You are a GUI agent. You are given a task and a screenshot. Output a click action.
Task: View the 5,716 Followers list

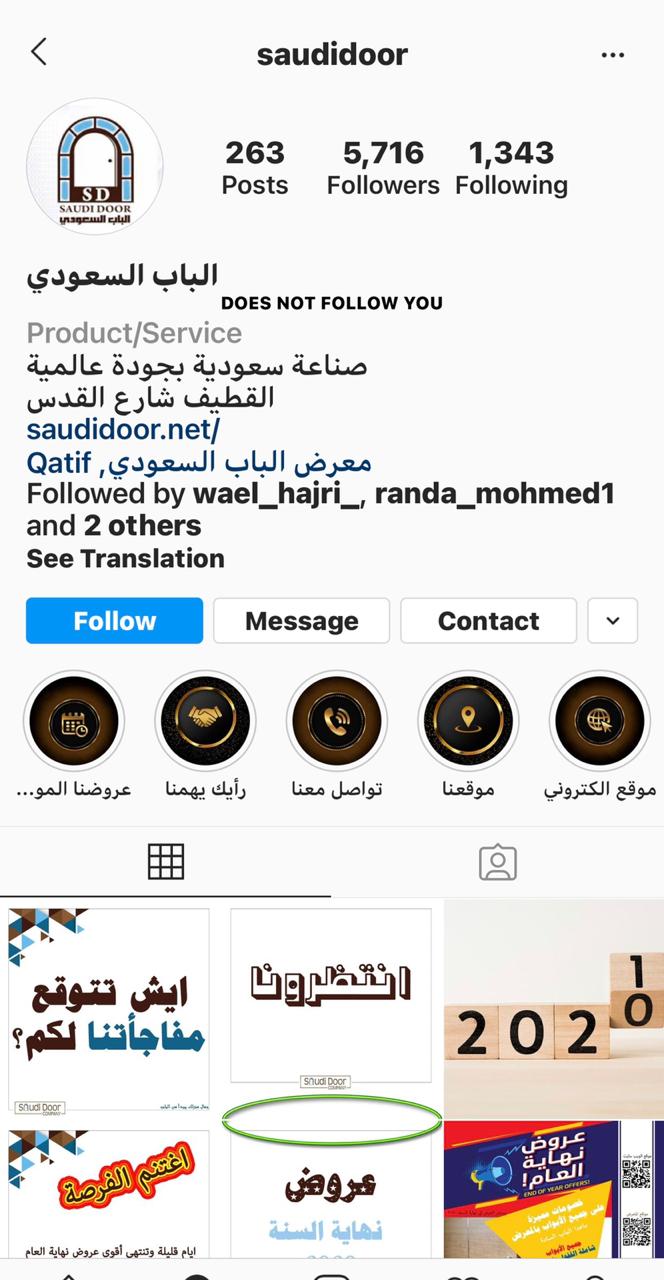tap(383, 167)
